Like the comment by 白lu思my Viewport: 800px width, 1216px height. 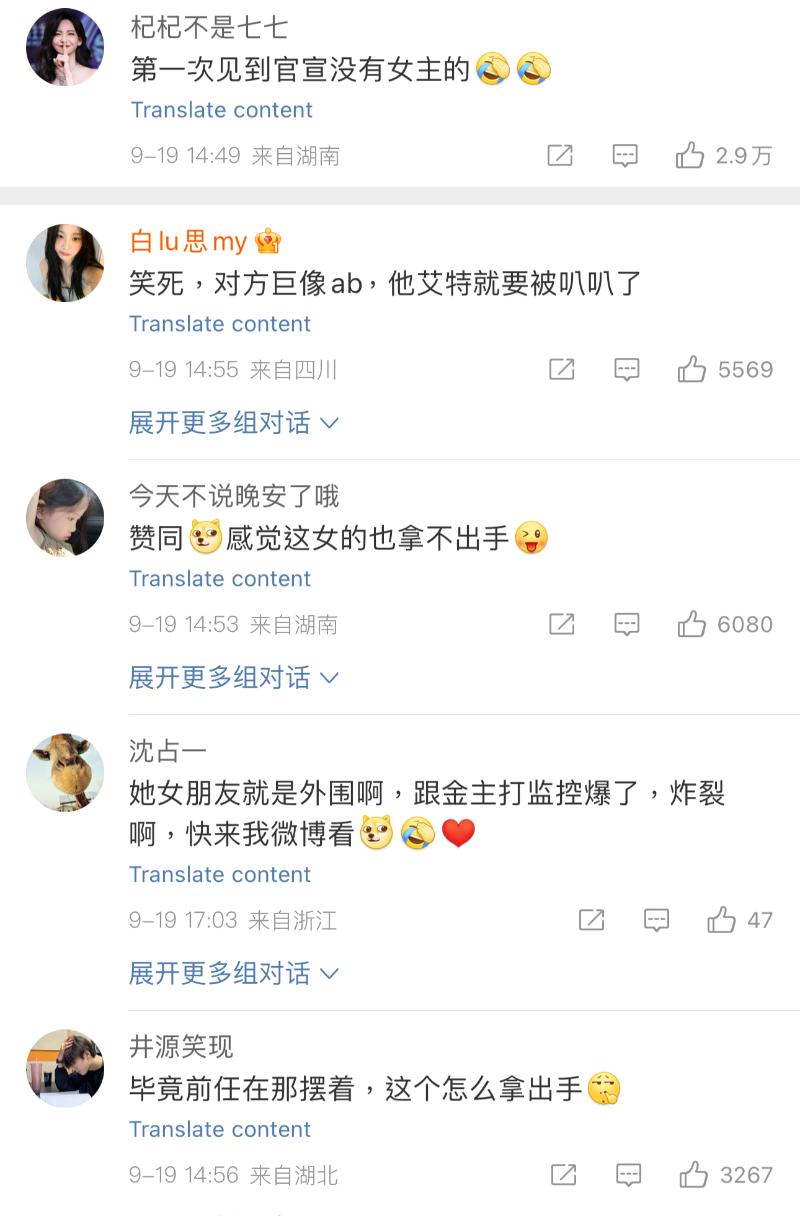click(692, 369)
